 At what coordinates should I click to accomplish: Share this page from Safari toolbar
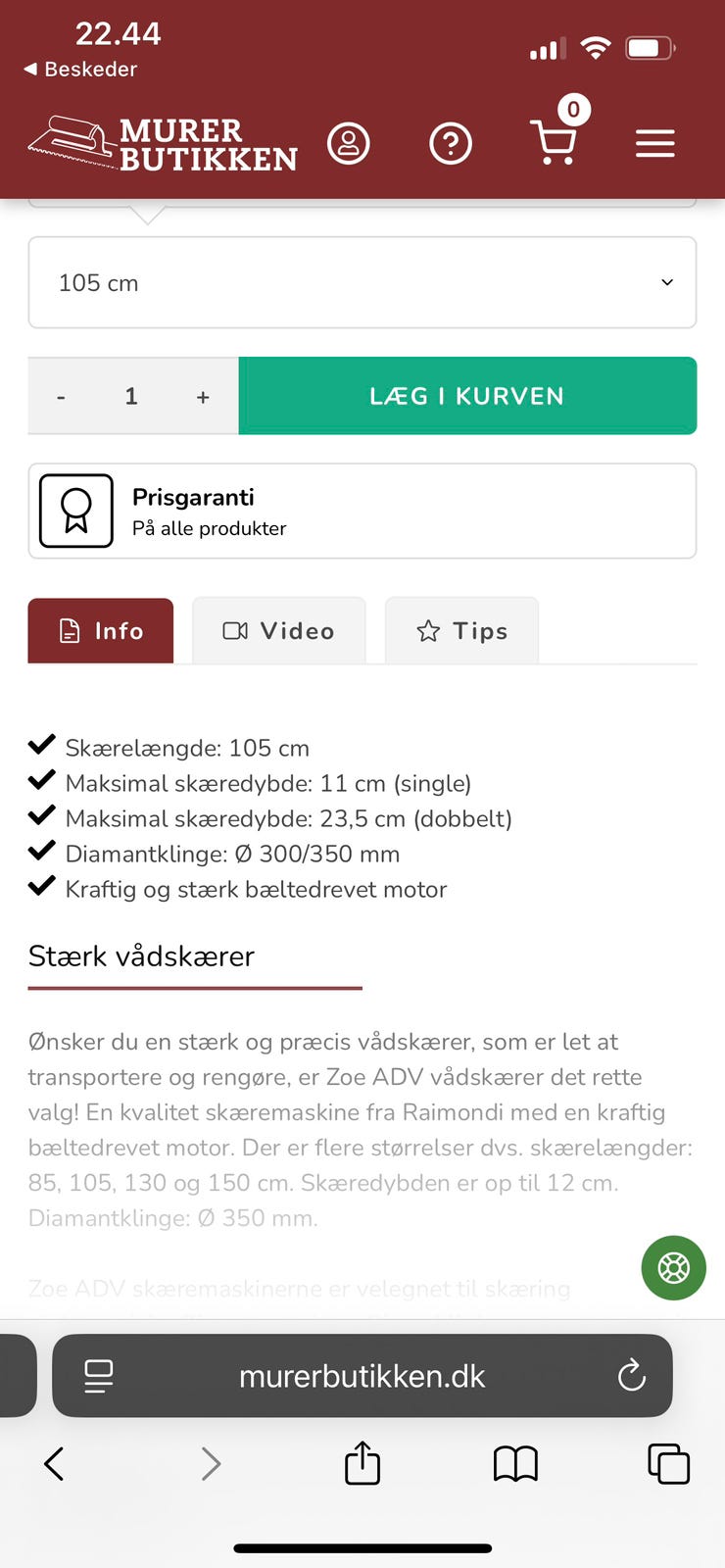[362, 1464]
